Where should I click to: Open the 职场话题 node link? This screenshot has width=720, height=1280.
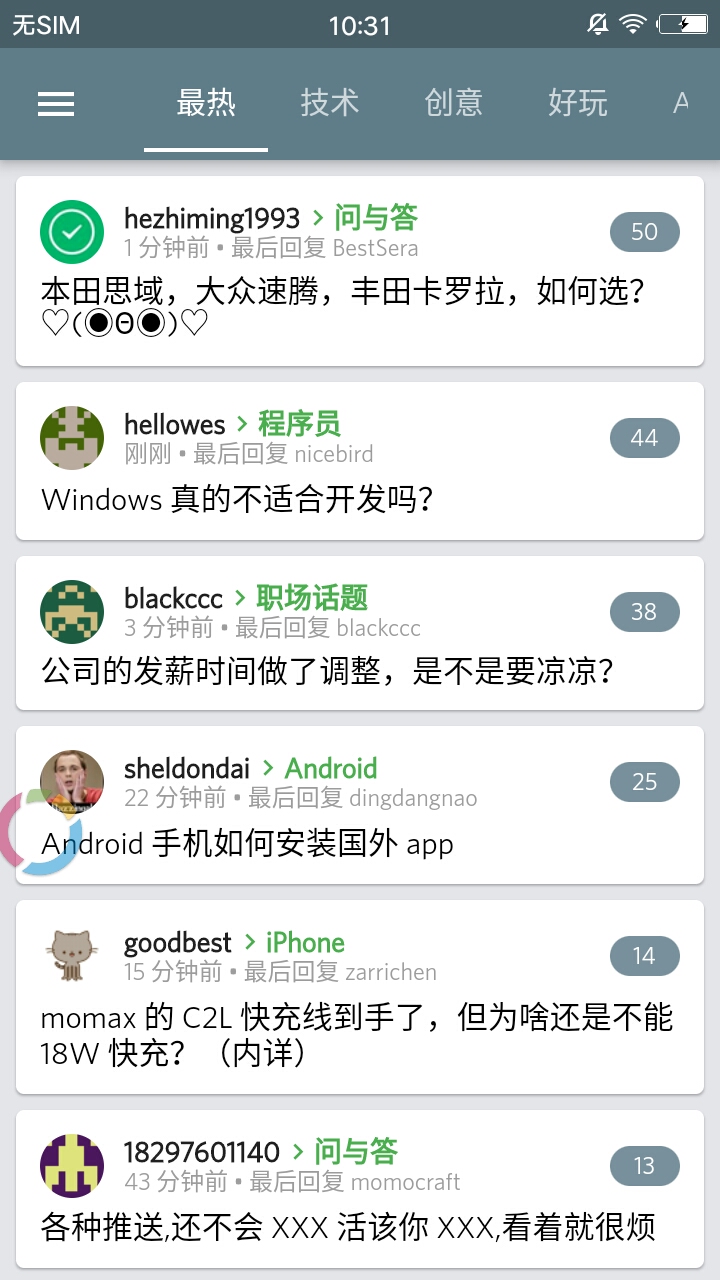click(311, 598)
